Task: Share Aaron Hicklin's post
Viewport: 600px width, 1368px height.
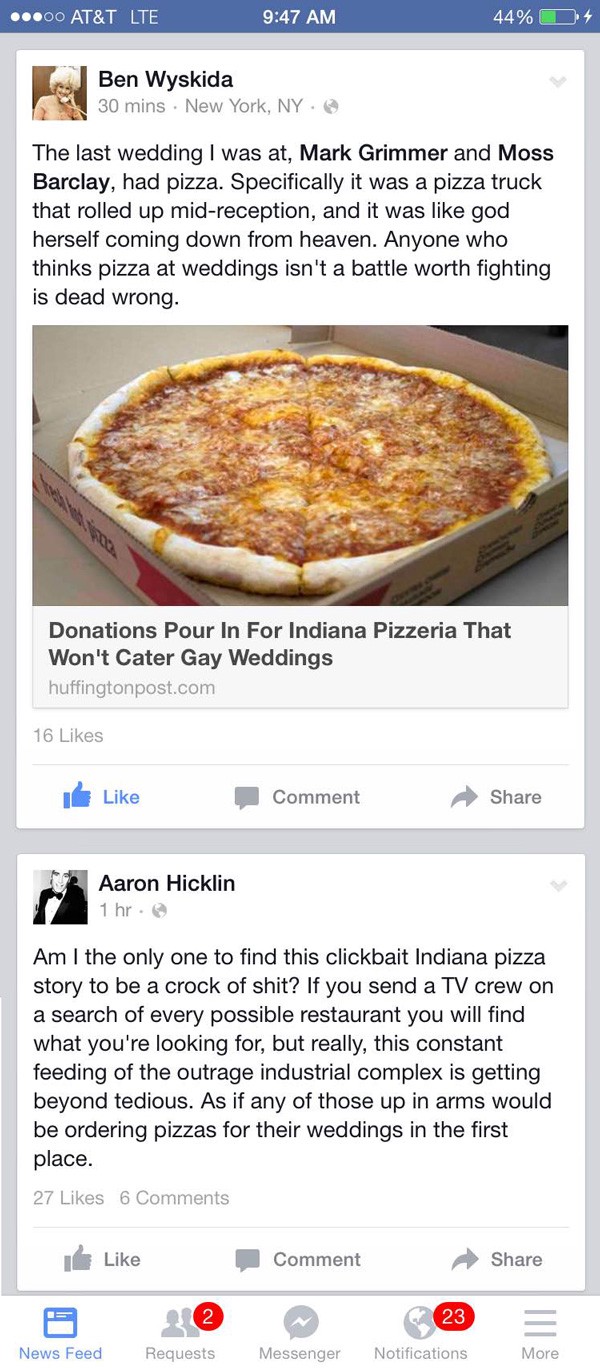Action: click(496, 1259)
